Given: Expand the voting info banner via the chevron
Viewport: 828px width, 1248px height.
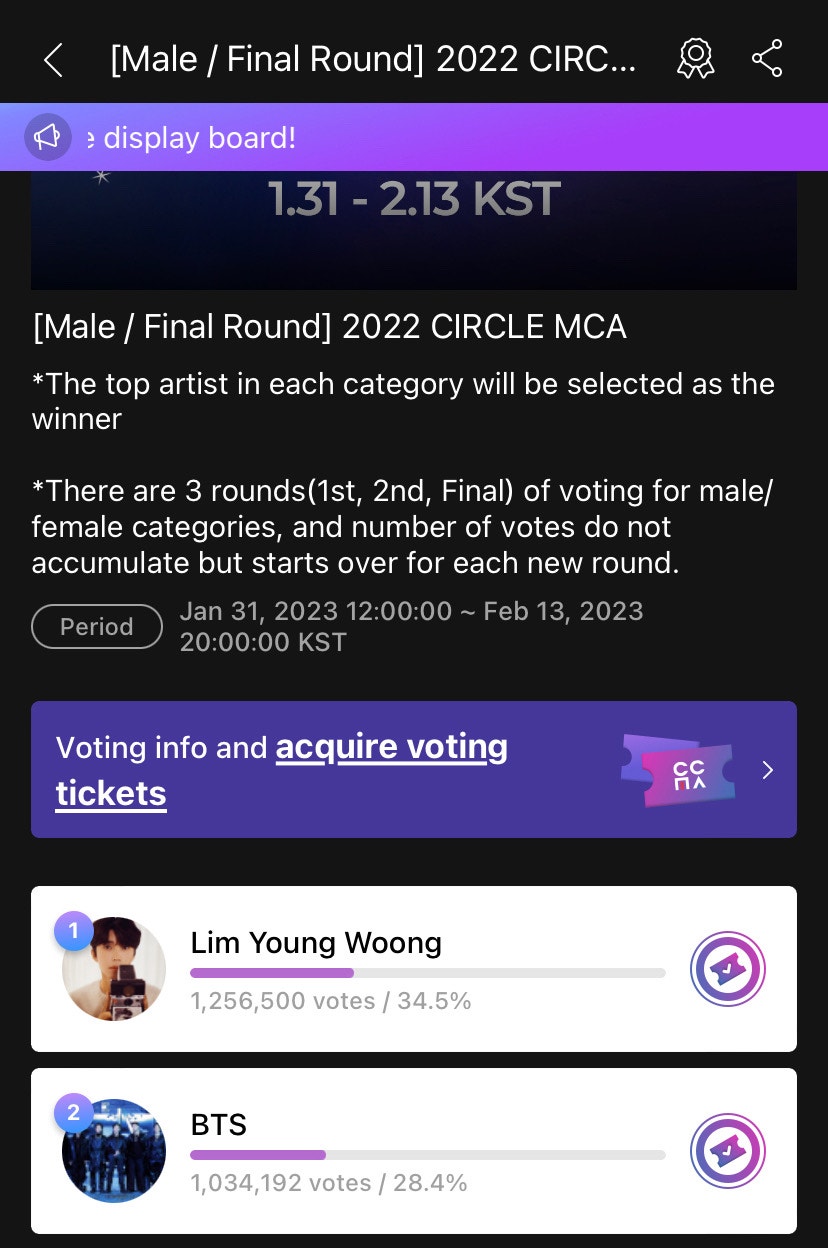Looking at the screenshot, I should 767,770.
